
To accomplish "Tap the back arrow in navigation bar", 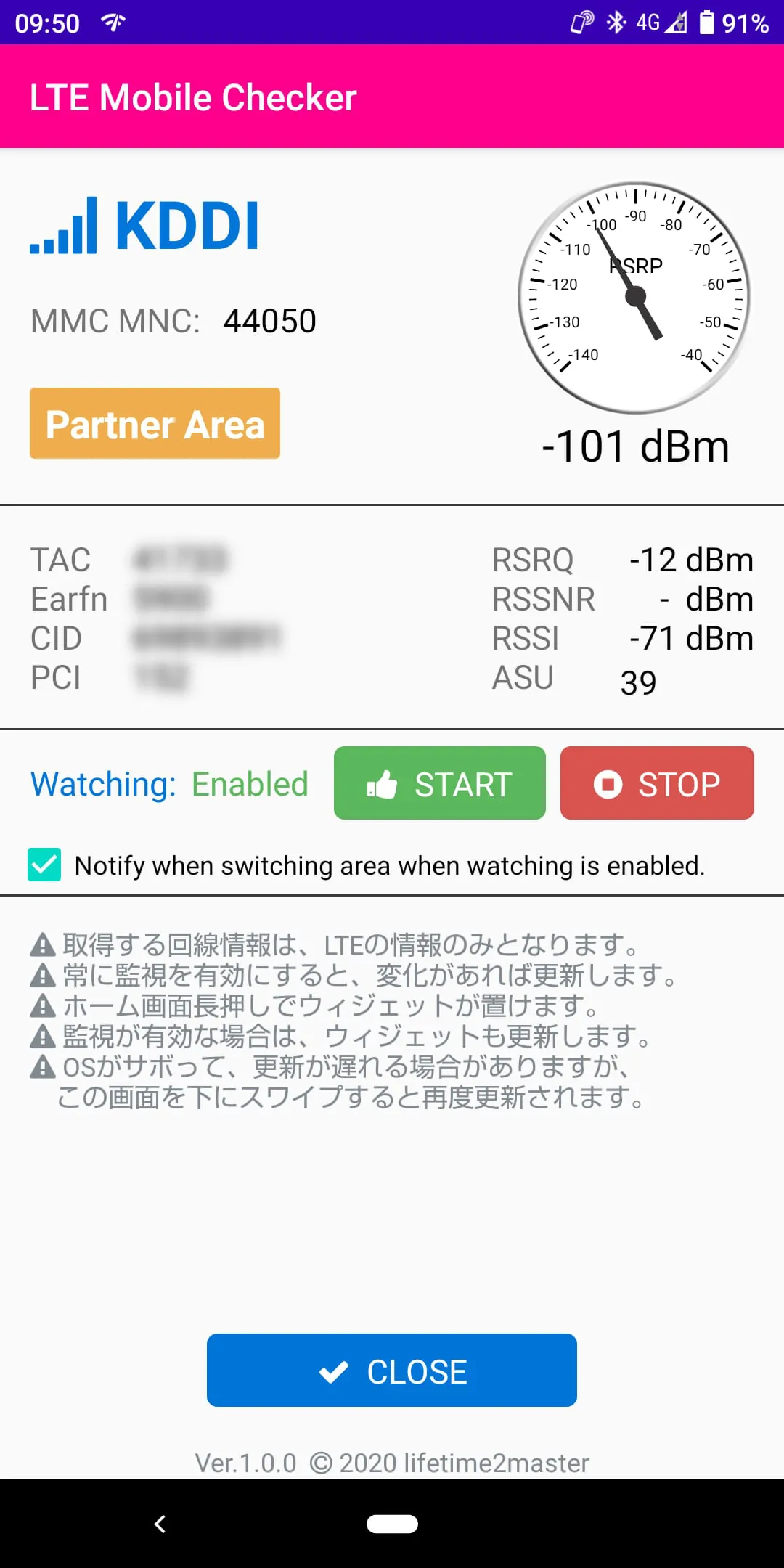I will coord(160,1524).
